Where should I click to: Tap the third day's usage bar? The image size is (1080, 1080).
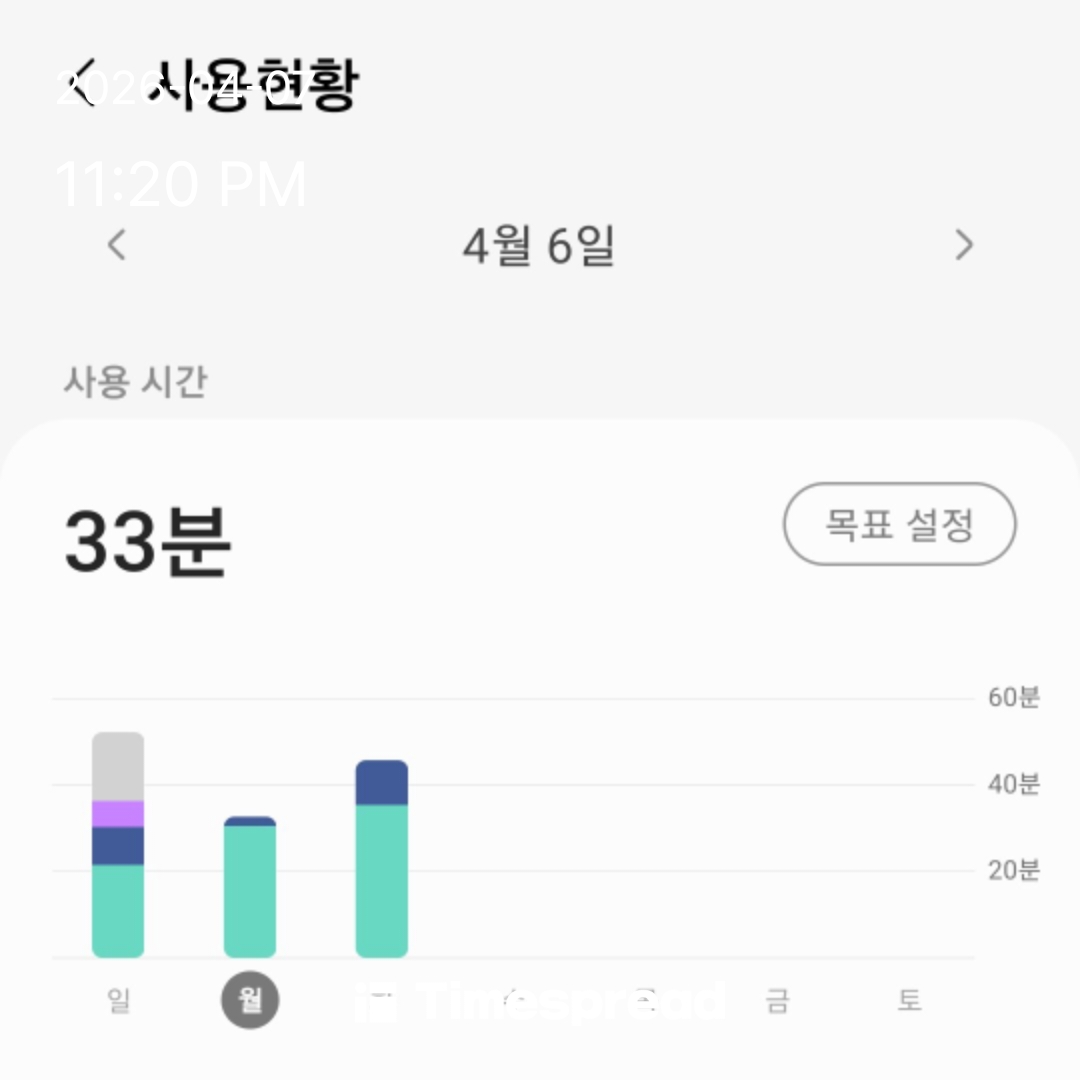381,860
